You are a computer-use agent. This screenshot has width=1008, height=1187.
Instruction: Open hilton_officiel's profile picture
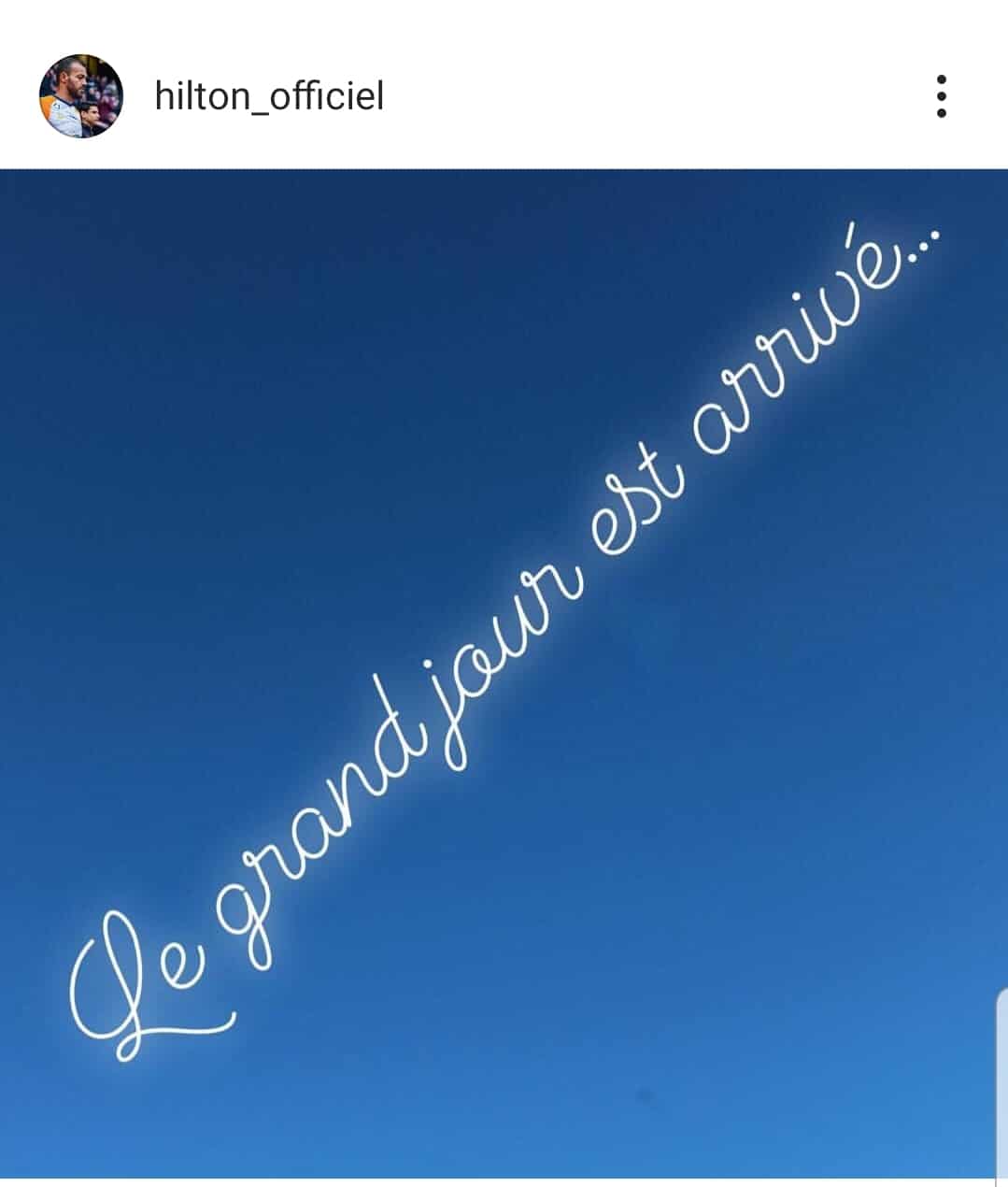(x=81, y=96)
